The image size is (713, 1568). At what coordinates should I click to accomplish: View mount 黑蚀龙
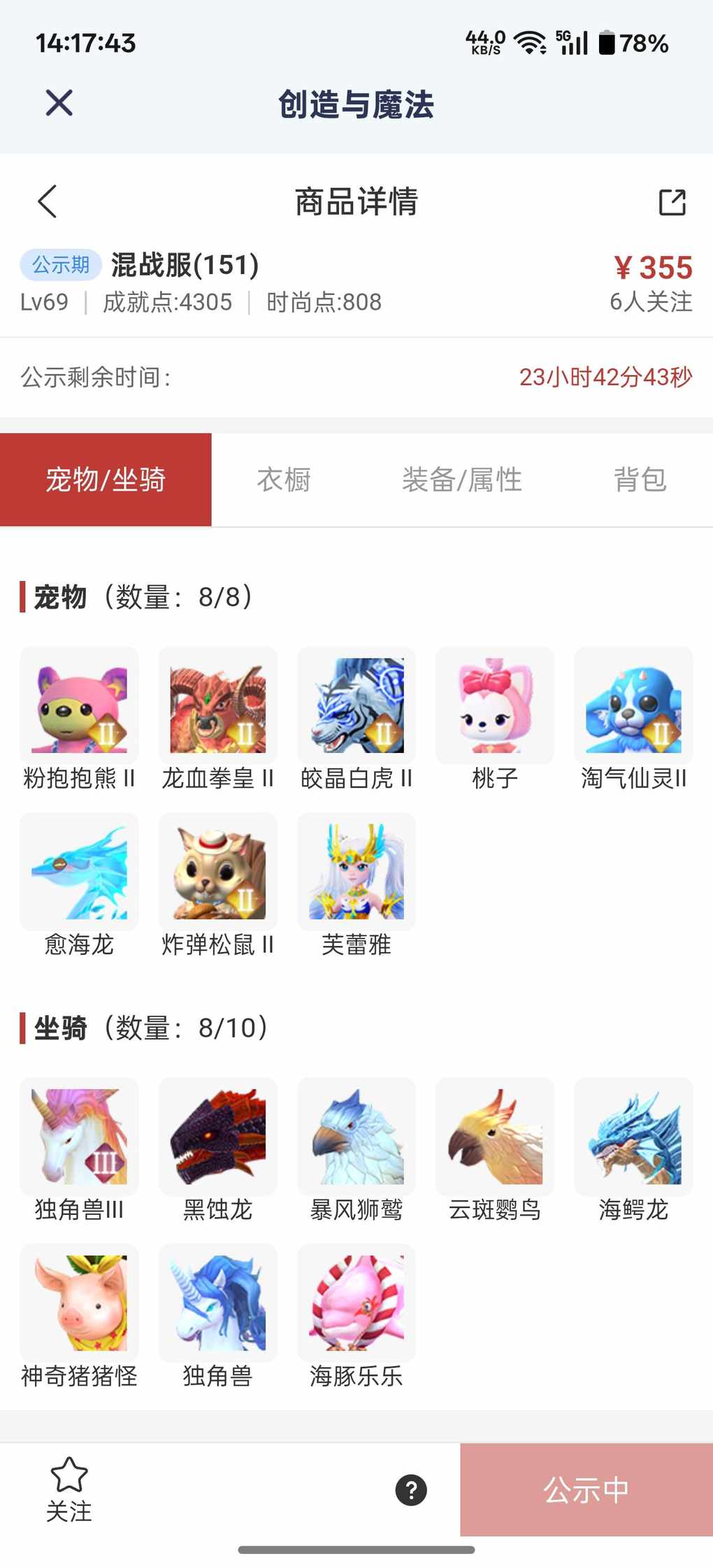pos(217,1137)
